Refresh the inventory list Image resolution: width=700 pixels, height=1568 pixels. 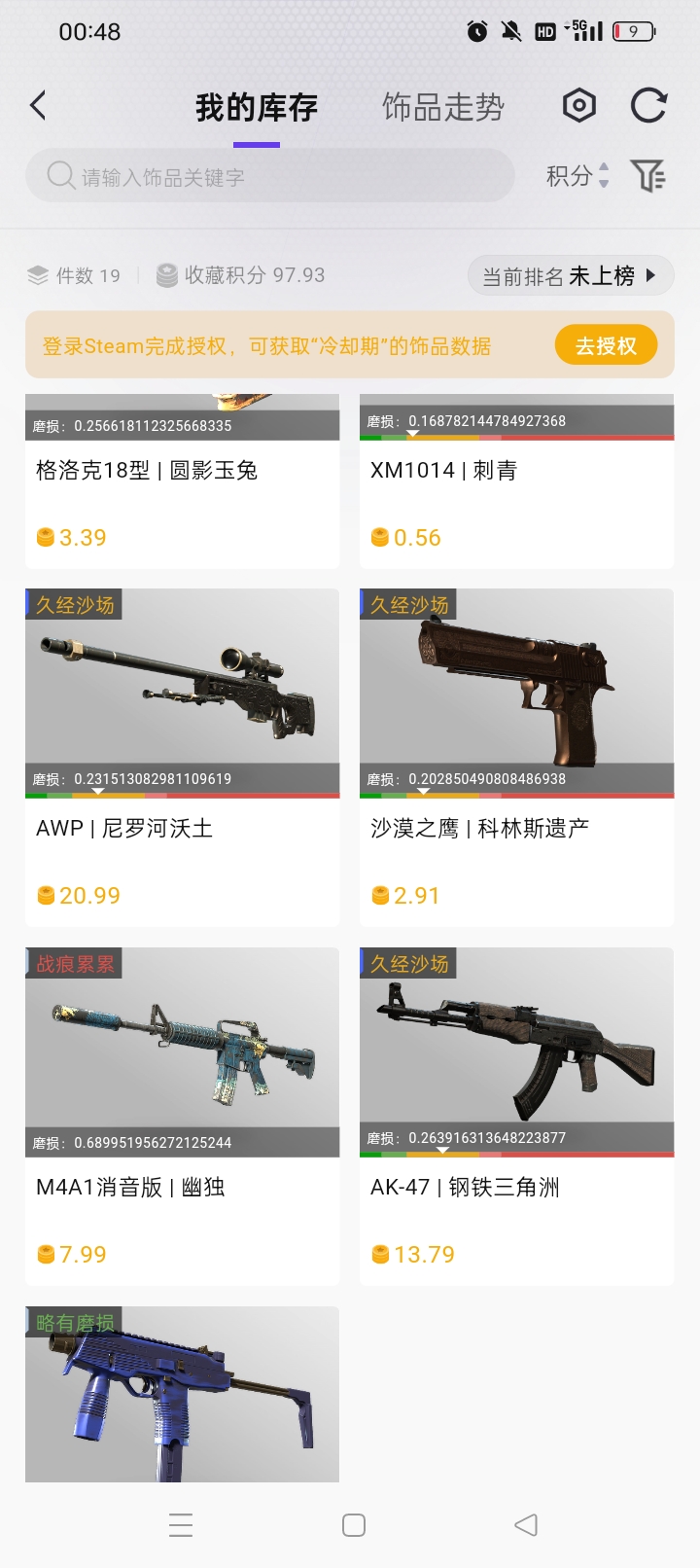point(648,105)
